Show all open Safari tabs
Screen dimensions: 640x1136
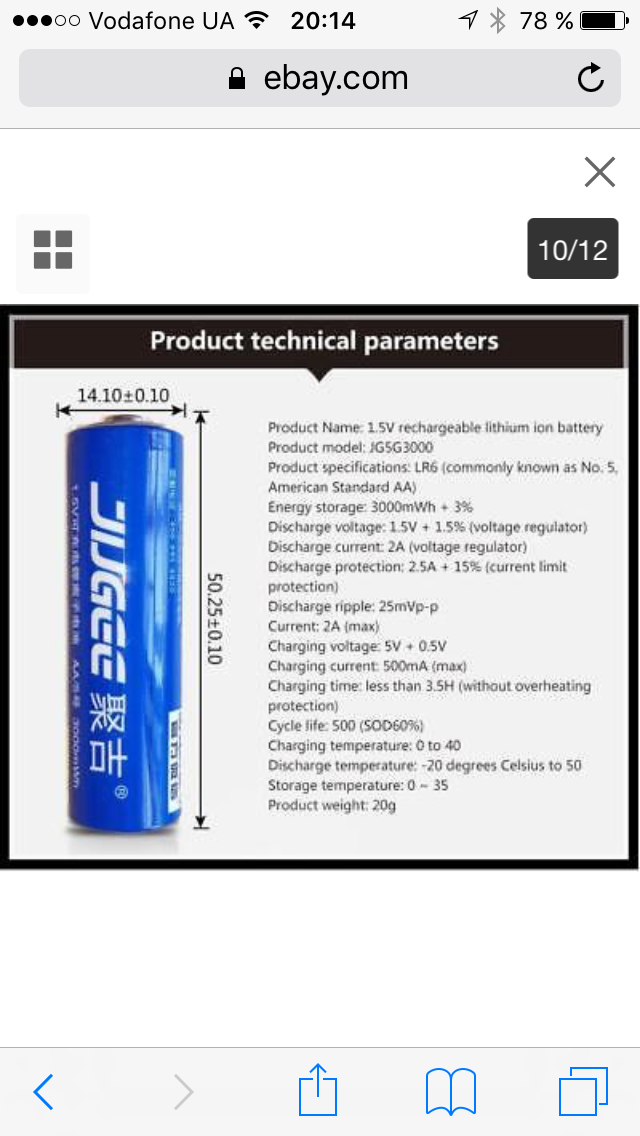pos(583,1091)
